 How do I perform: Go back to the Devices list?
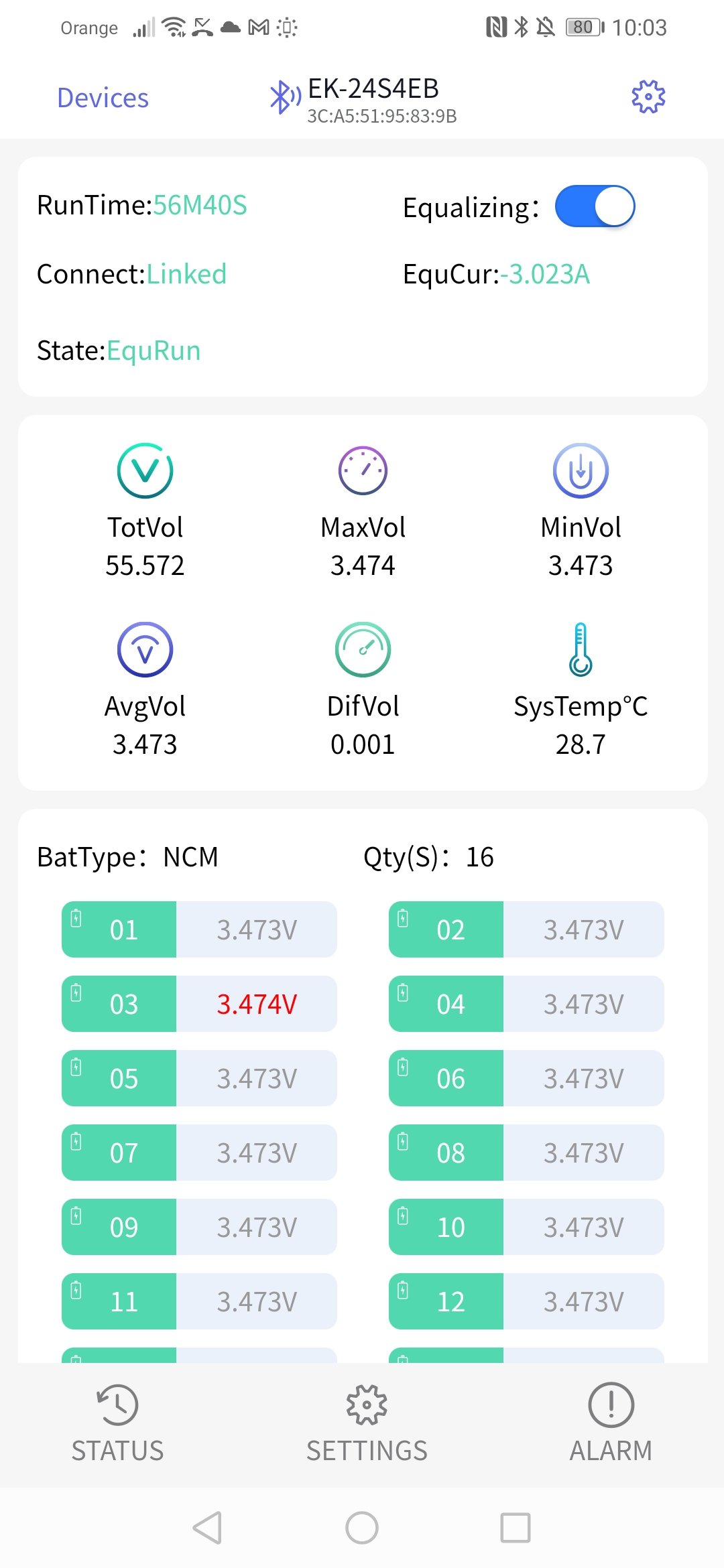[x=103, y=98]
